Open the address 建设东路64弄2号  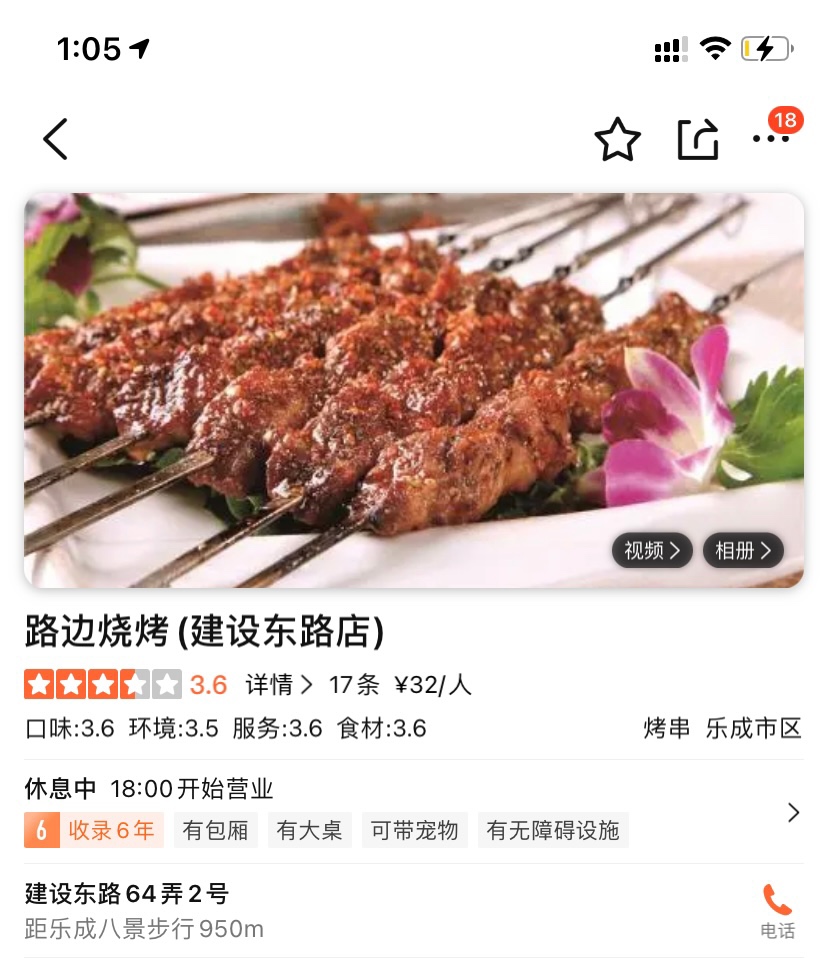coord(127,893)
